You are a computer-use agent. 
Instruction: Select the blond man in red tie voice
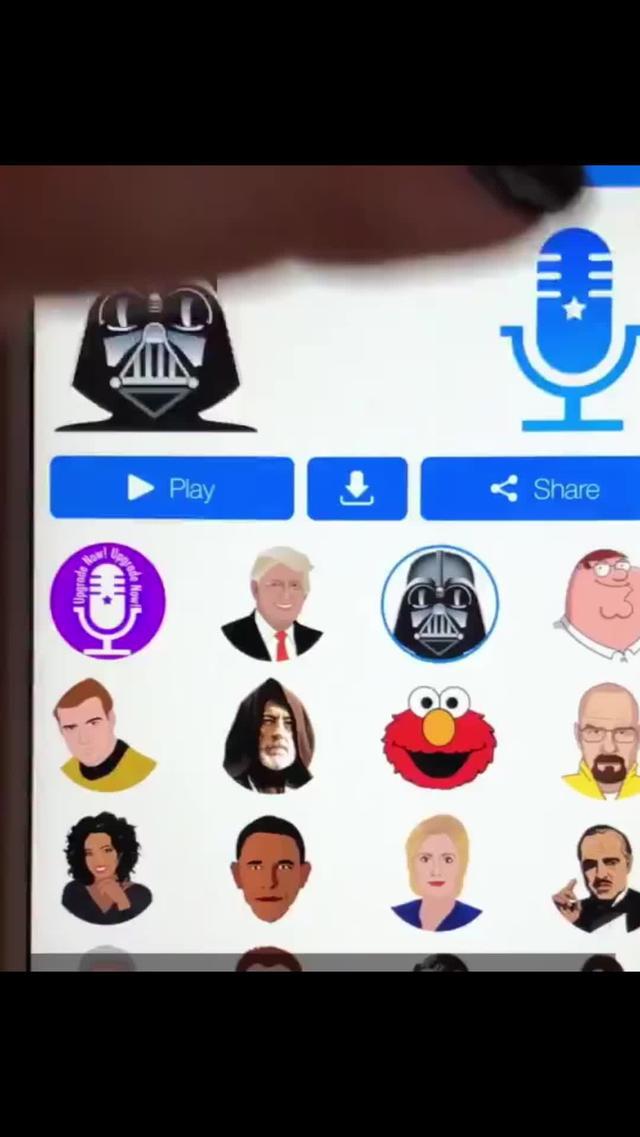pyautogui.click(x=272, y=604)
